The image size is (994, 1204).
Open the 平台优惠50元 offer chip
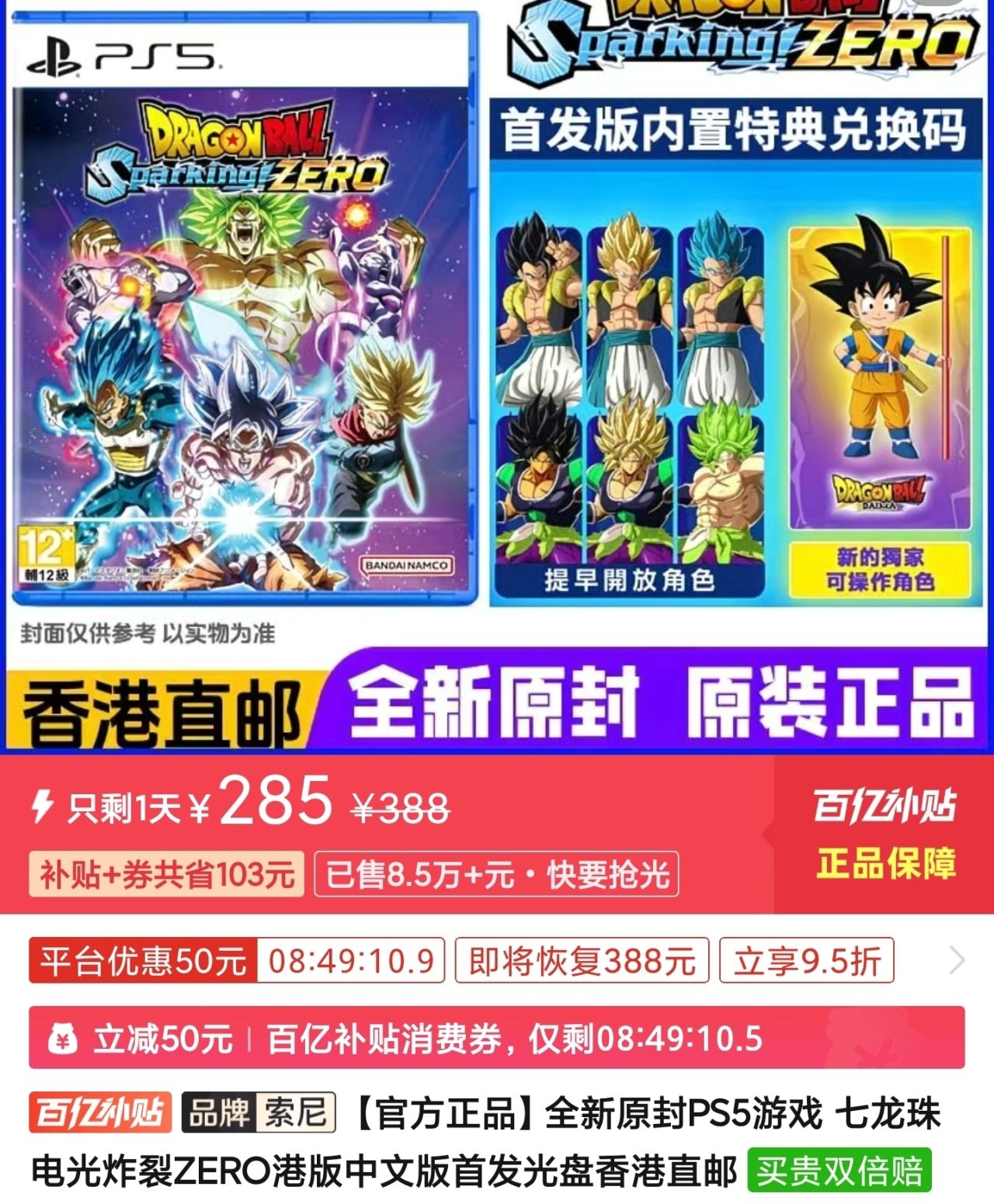click(x=143, y=961)
